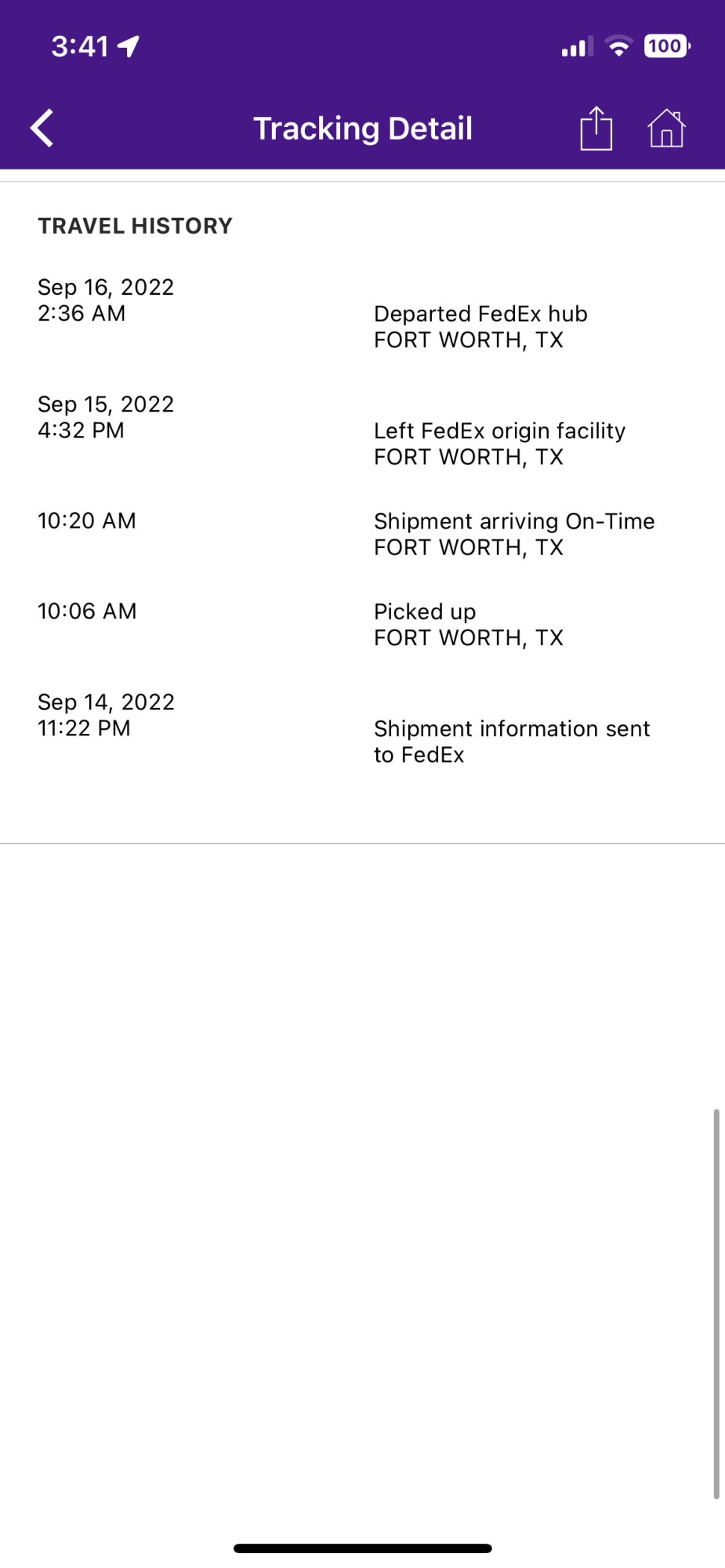Return to the home screen icon

click(x=666, y=128)
